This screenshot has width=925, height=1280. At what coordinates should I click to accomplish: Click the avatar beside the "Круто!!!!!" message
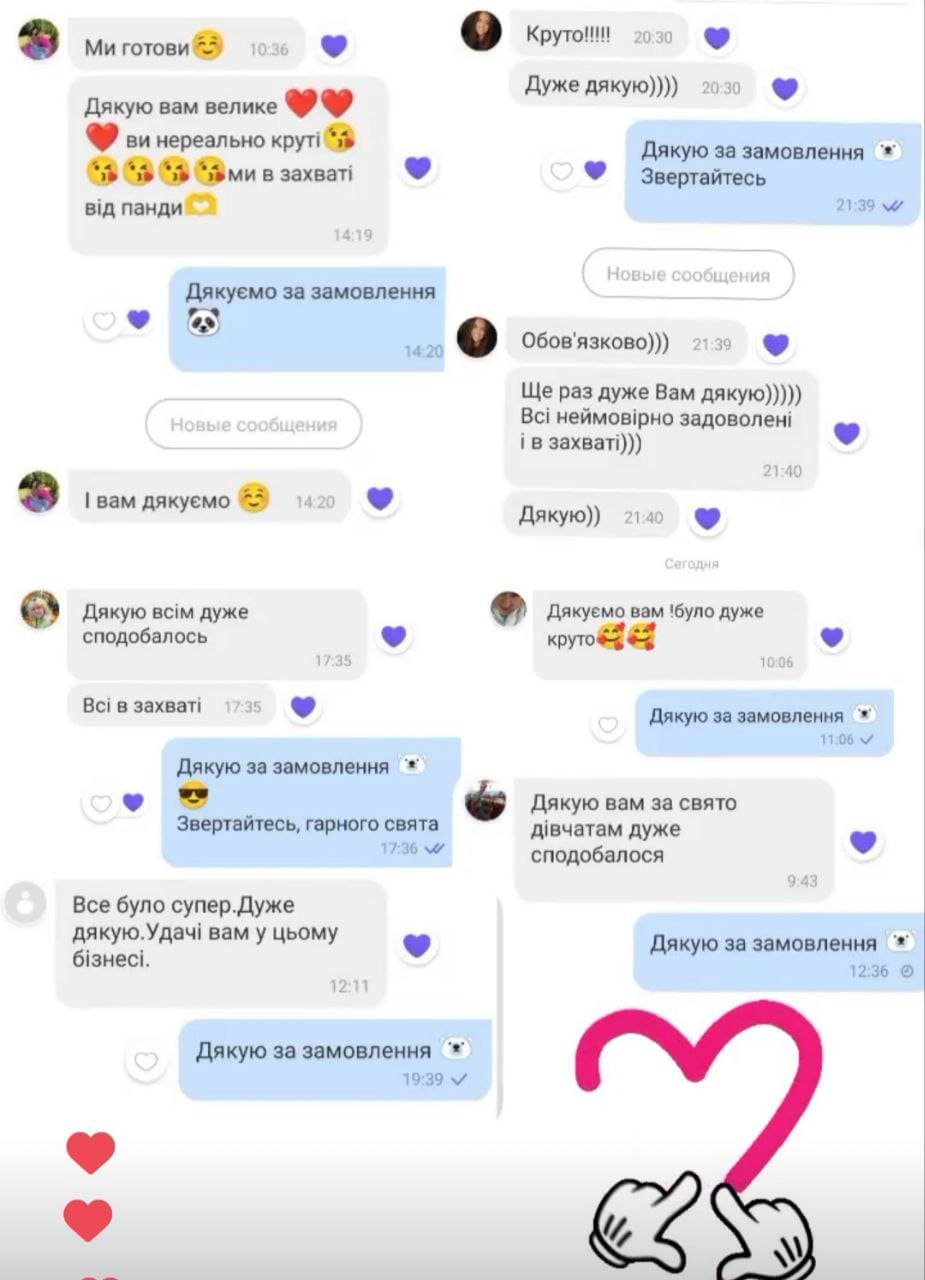[x=483, y=30]
